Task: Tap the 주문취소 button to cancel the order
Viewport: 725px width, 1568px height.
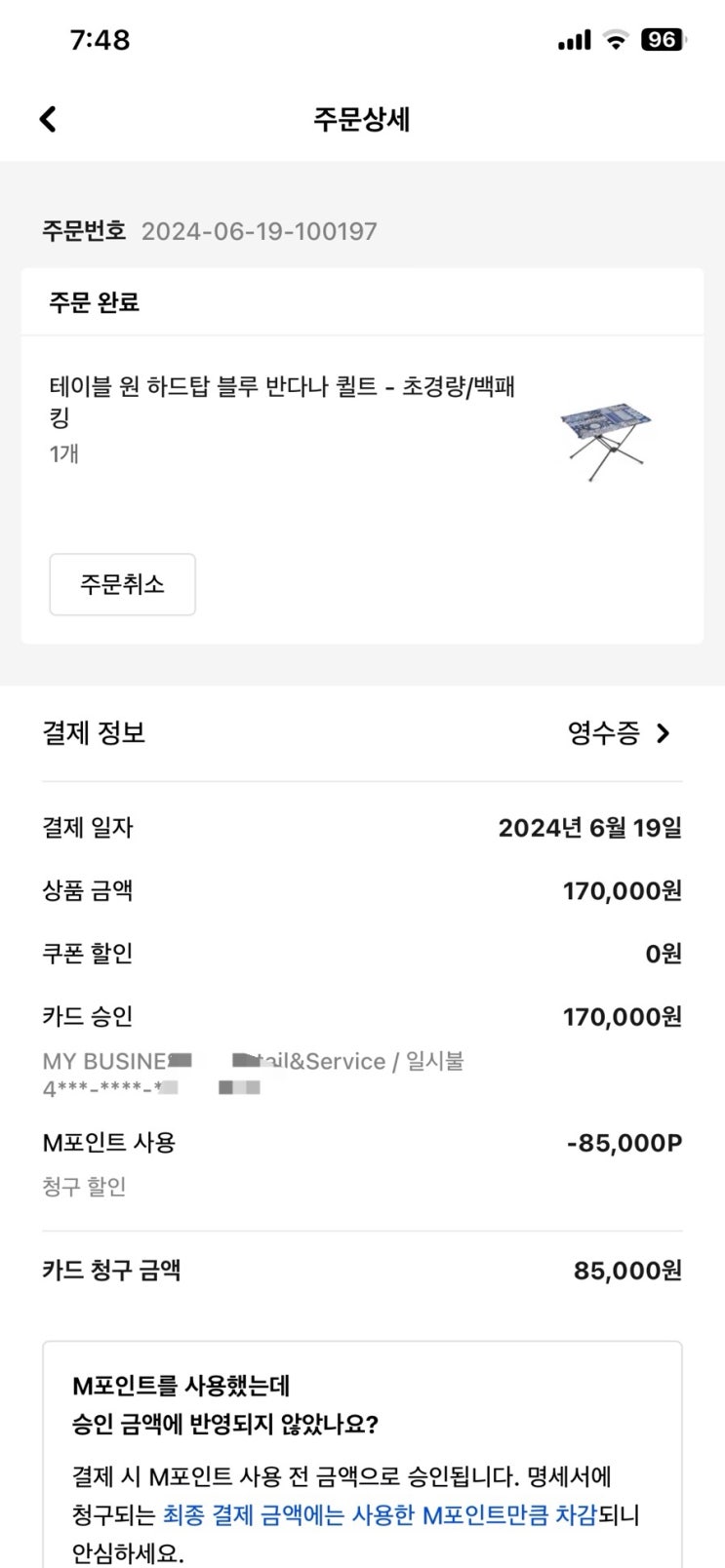Action: click(x=122, y=584)
